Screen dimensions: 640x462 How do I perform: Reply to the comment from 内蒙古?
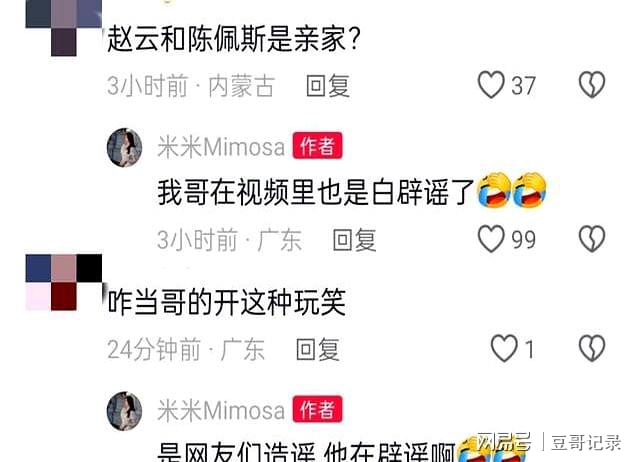[327, 86]
